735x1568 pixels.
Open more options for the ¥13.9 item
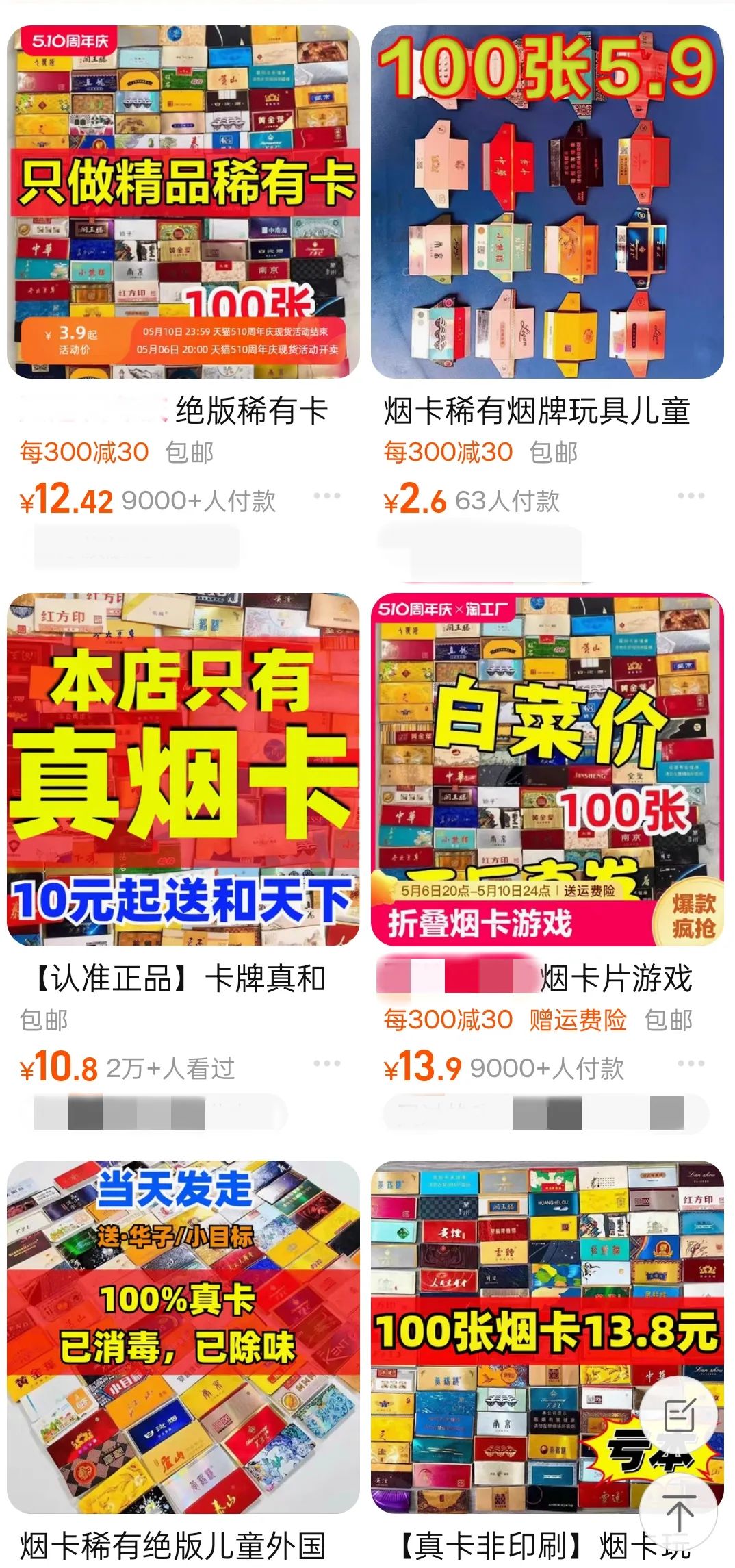[691, 1063]
